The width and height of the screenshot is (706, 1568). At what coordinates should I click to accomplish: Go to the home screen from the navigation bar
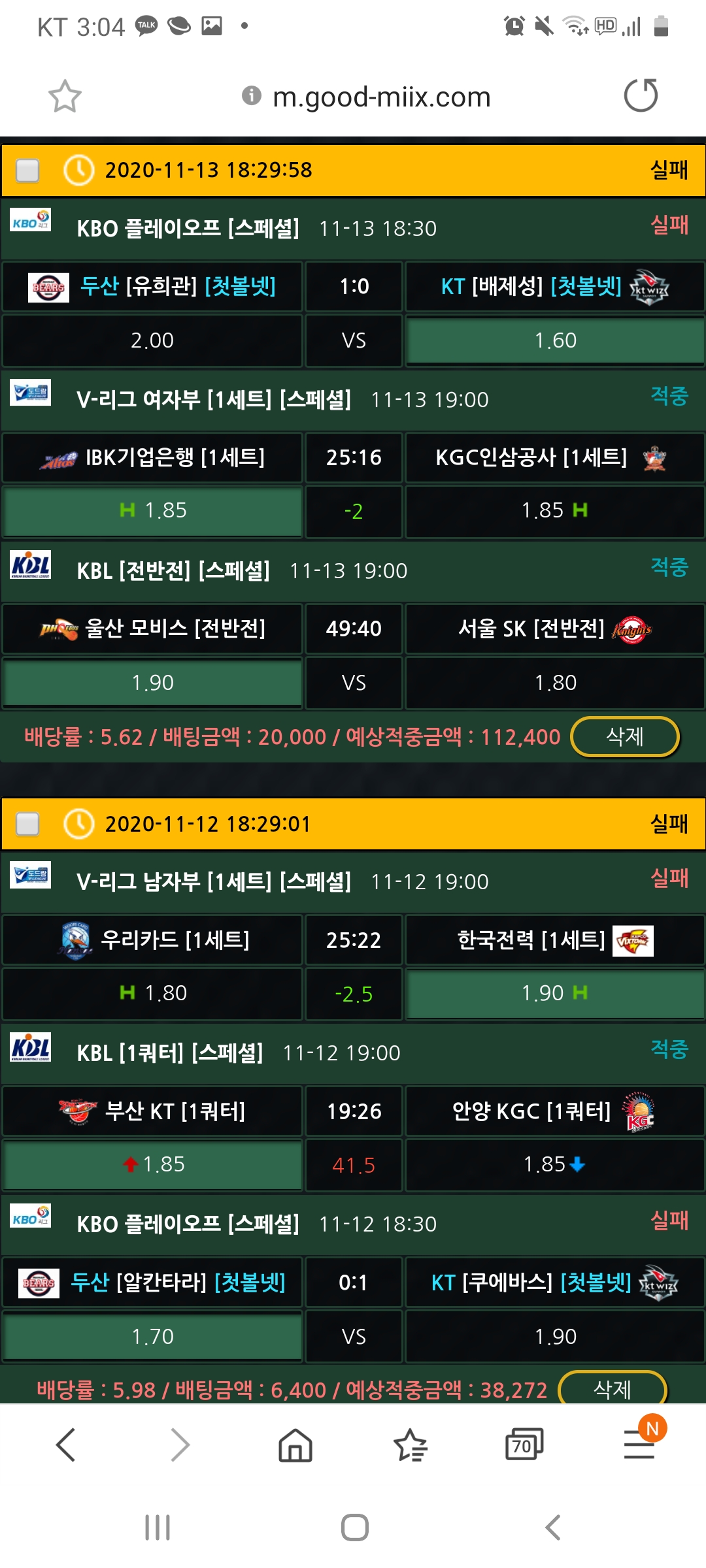[354, 1527]
